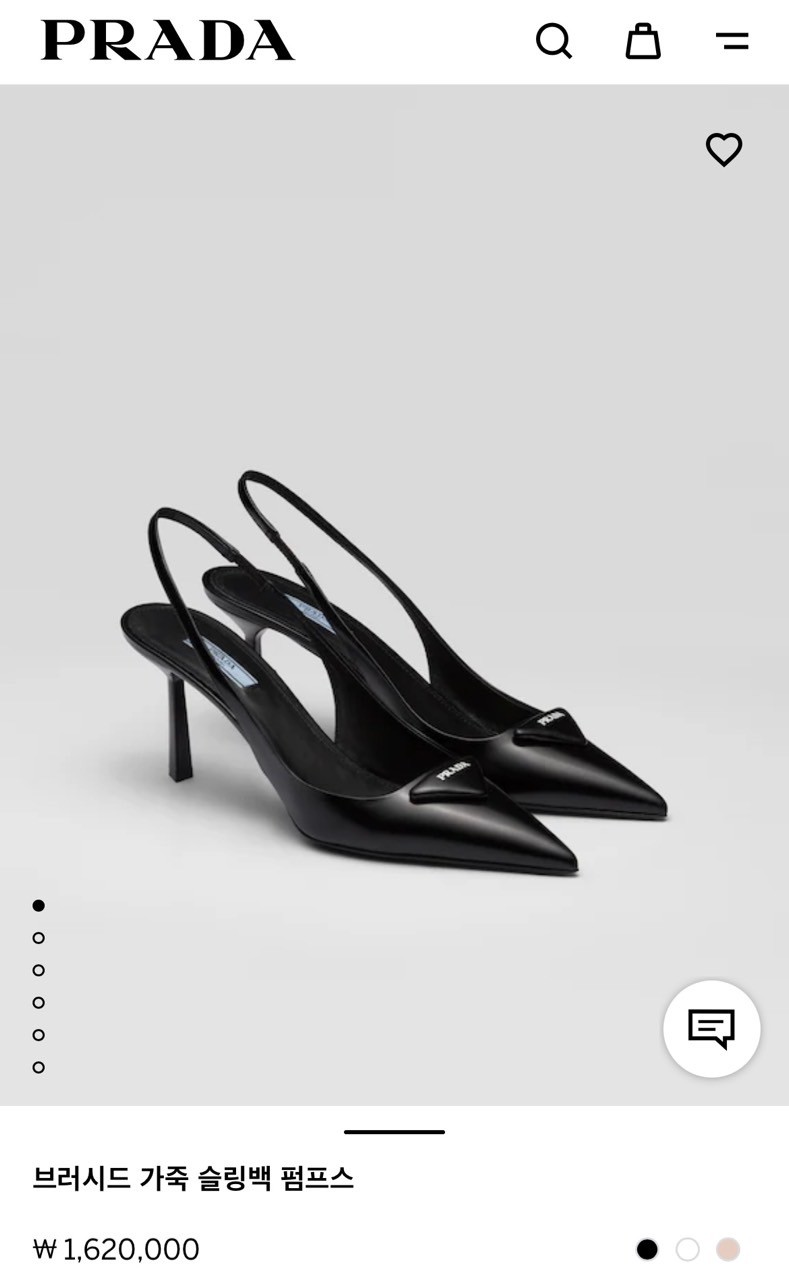Open the shopping bag
The image size is (789, 1279).
643,41
